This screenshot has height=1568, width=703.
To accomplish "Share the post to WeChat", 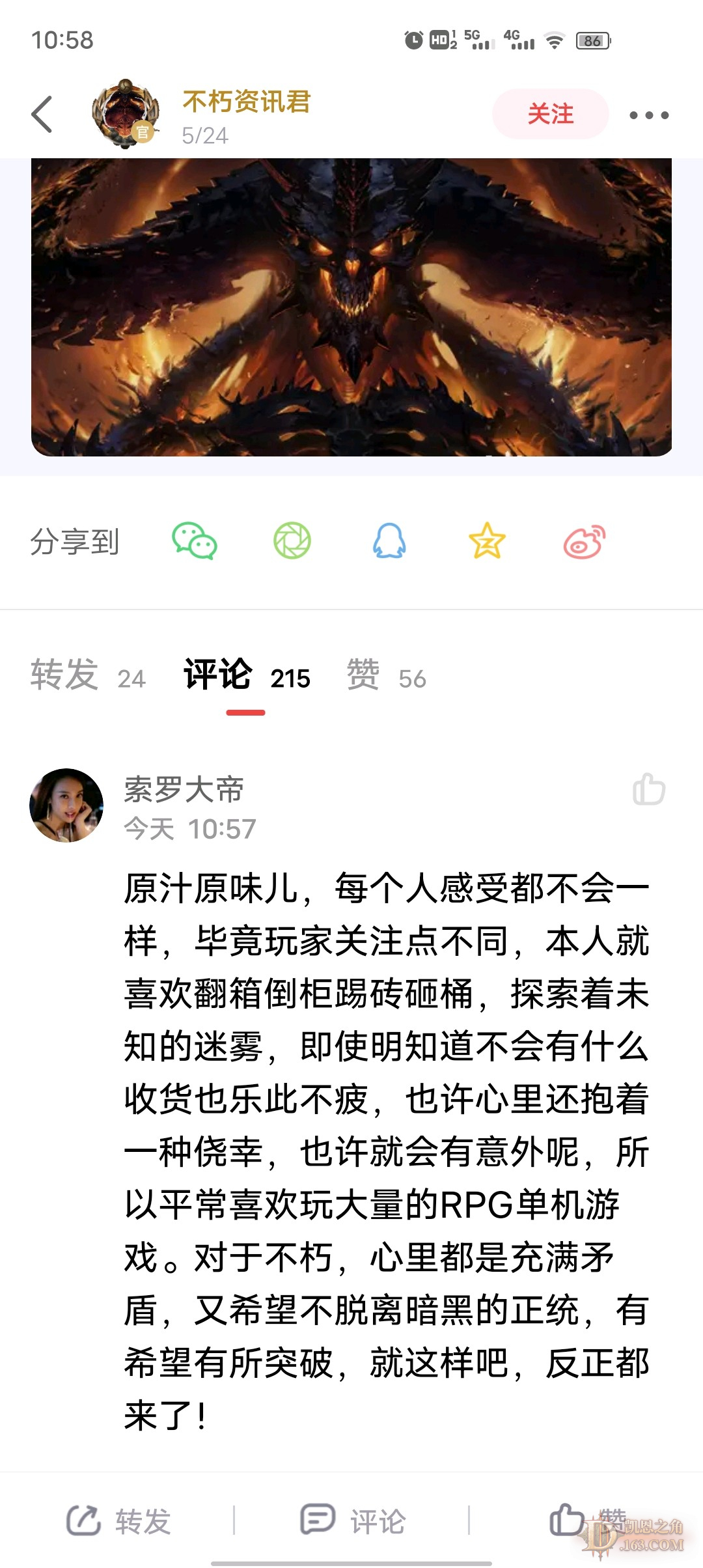I will tap(194, 541).
